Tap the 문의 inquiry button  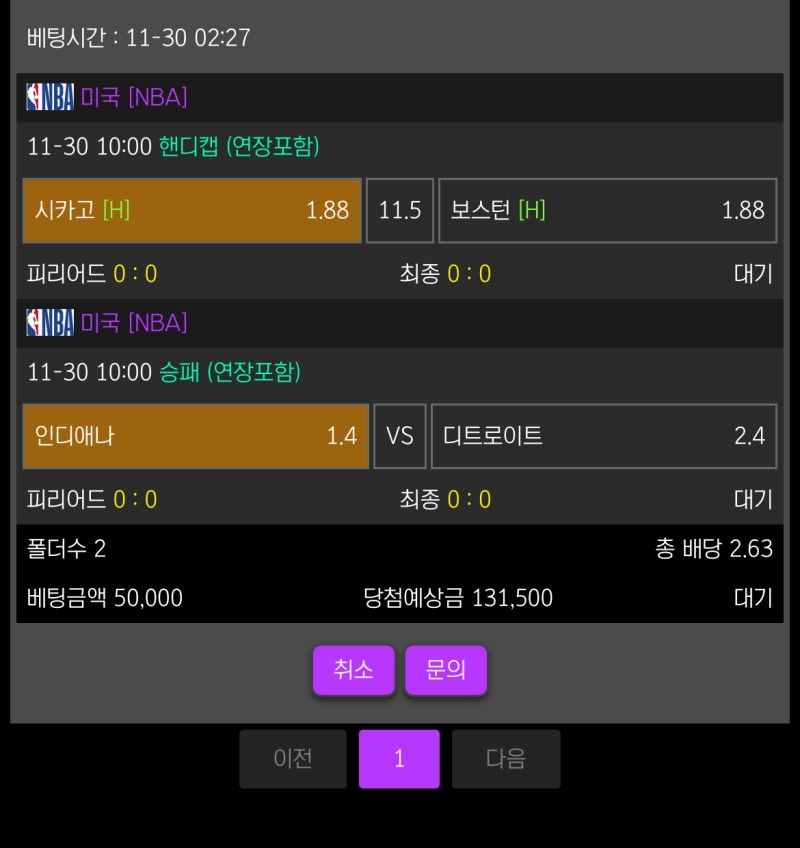[x=446, y=670]
